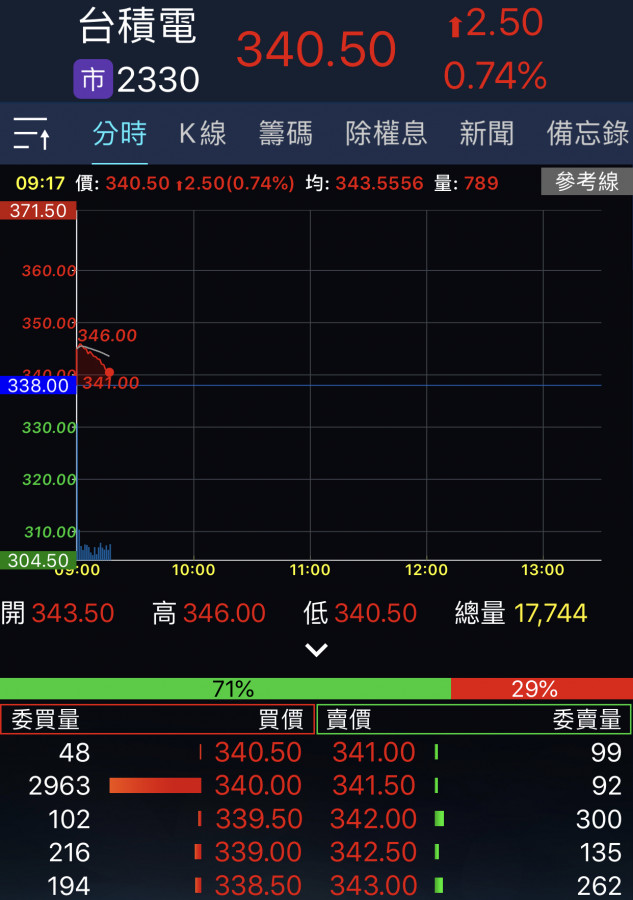
Task: Choose the 340.00 bid price row
Action: (x=258, y=786)
